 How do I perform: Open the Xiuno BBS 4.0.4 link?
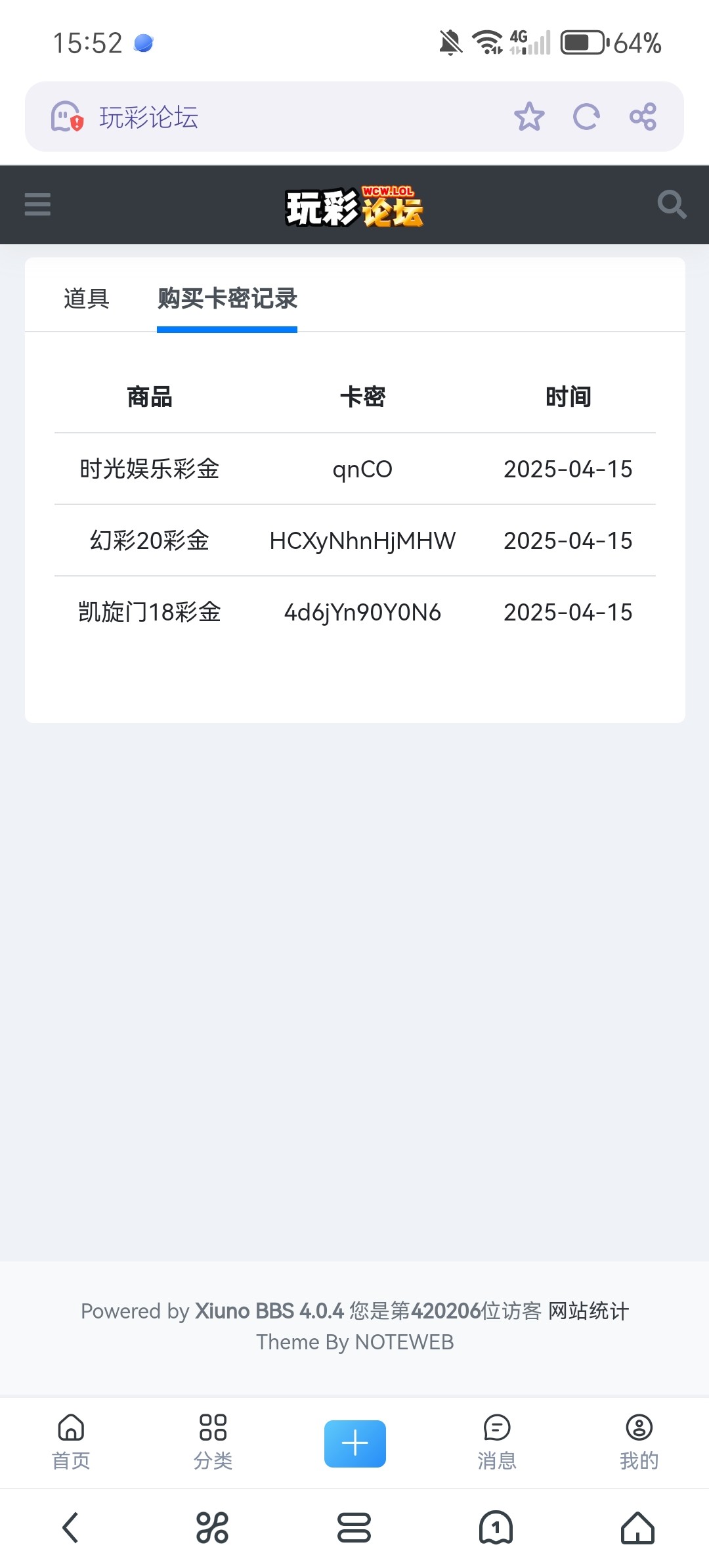pyautogui.click(x=269, y=1311)
